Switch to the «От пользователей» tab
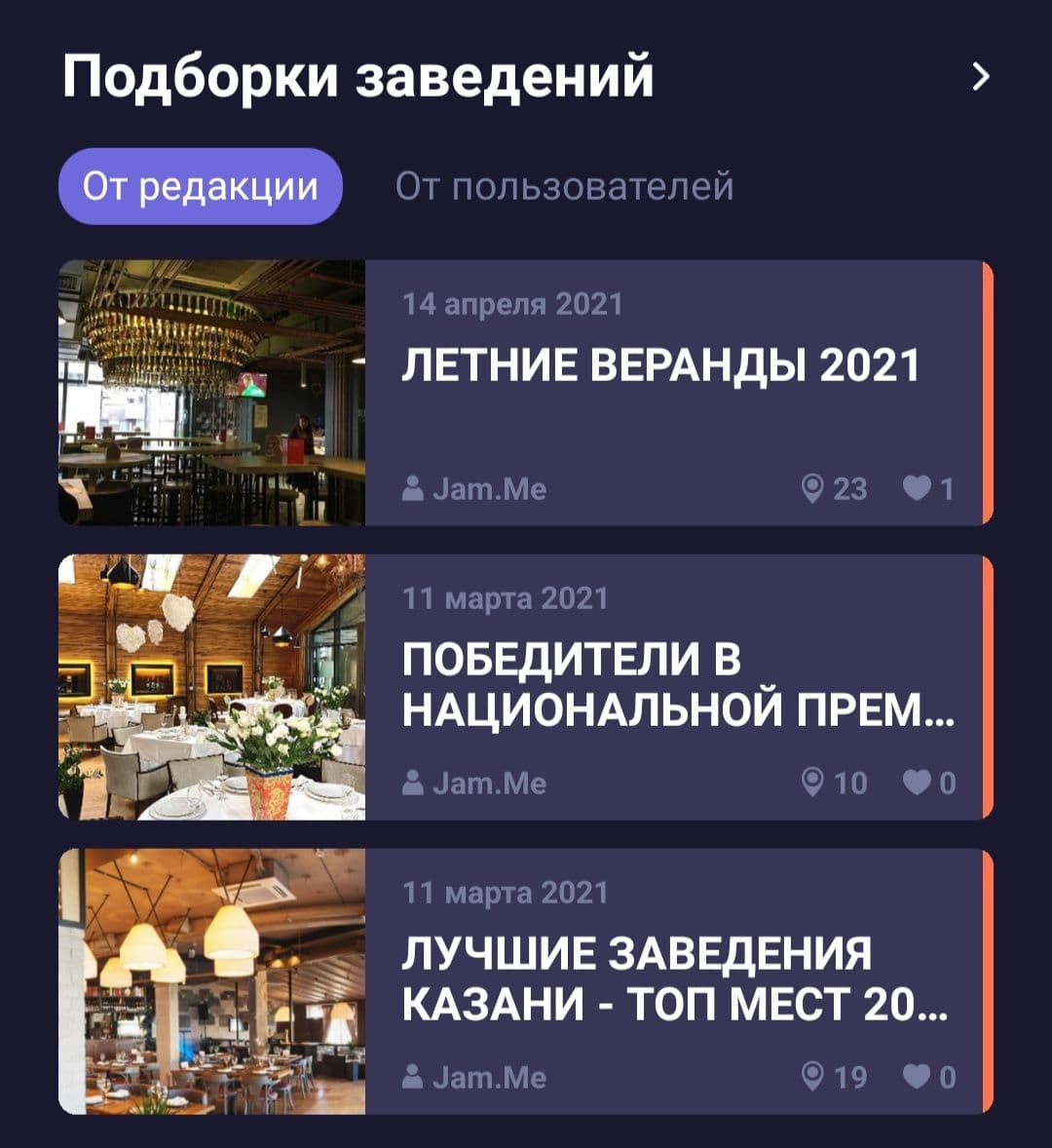This screenshot has height=1148, width=1052. point(564,186)
